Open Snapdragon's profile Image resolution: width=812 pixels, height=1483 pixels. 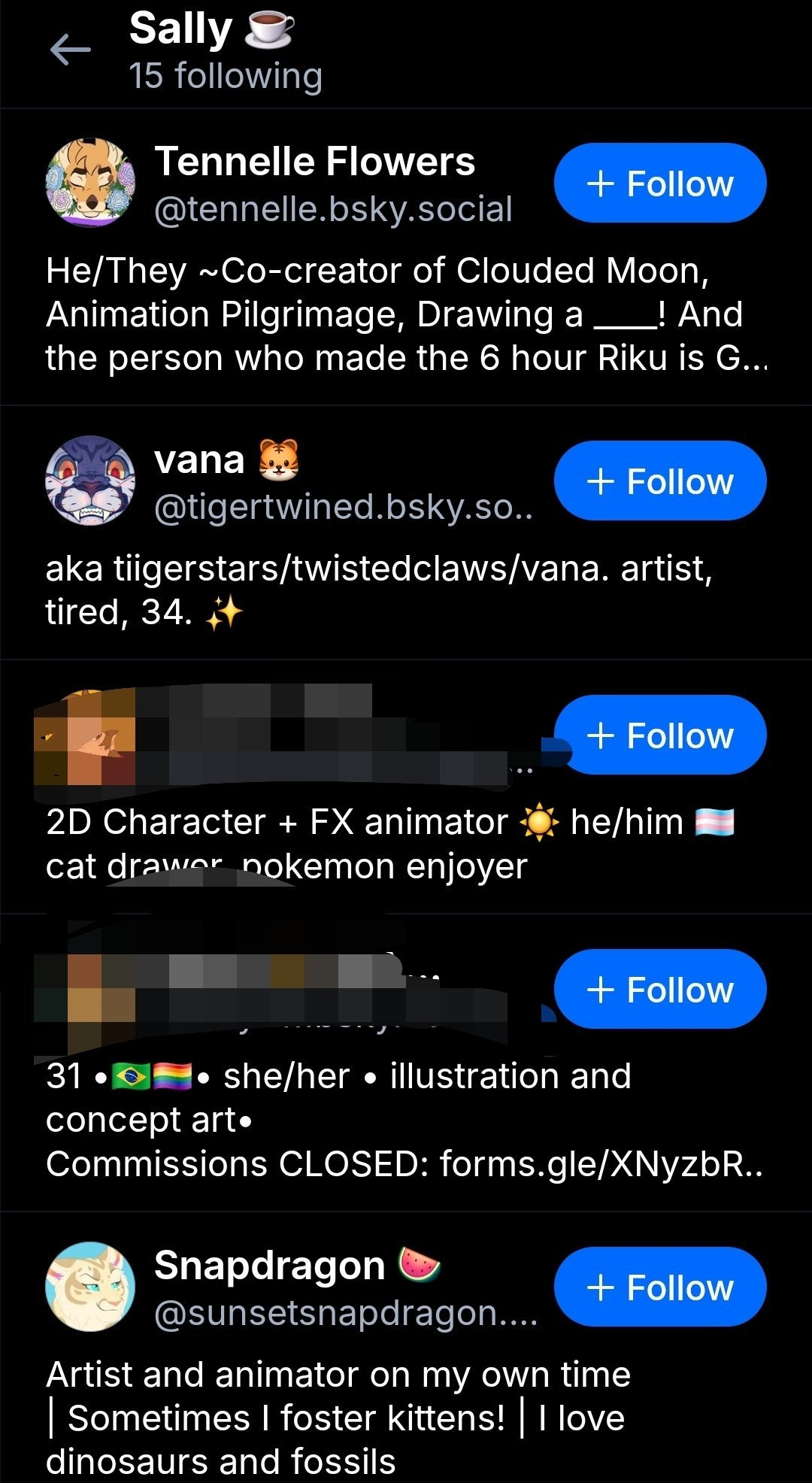[269, 1266]
